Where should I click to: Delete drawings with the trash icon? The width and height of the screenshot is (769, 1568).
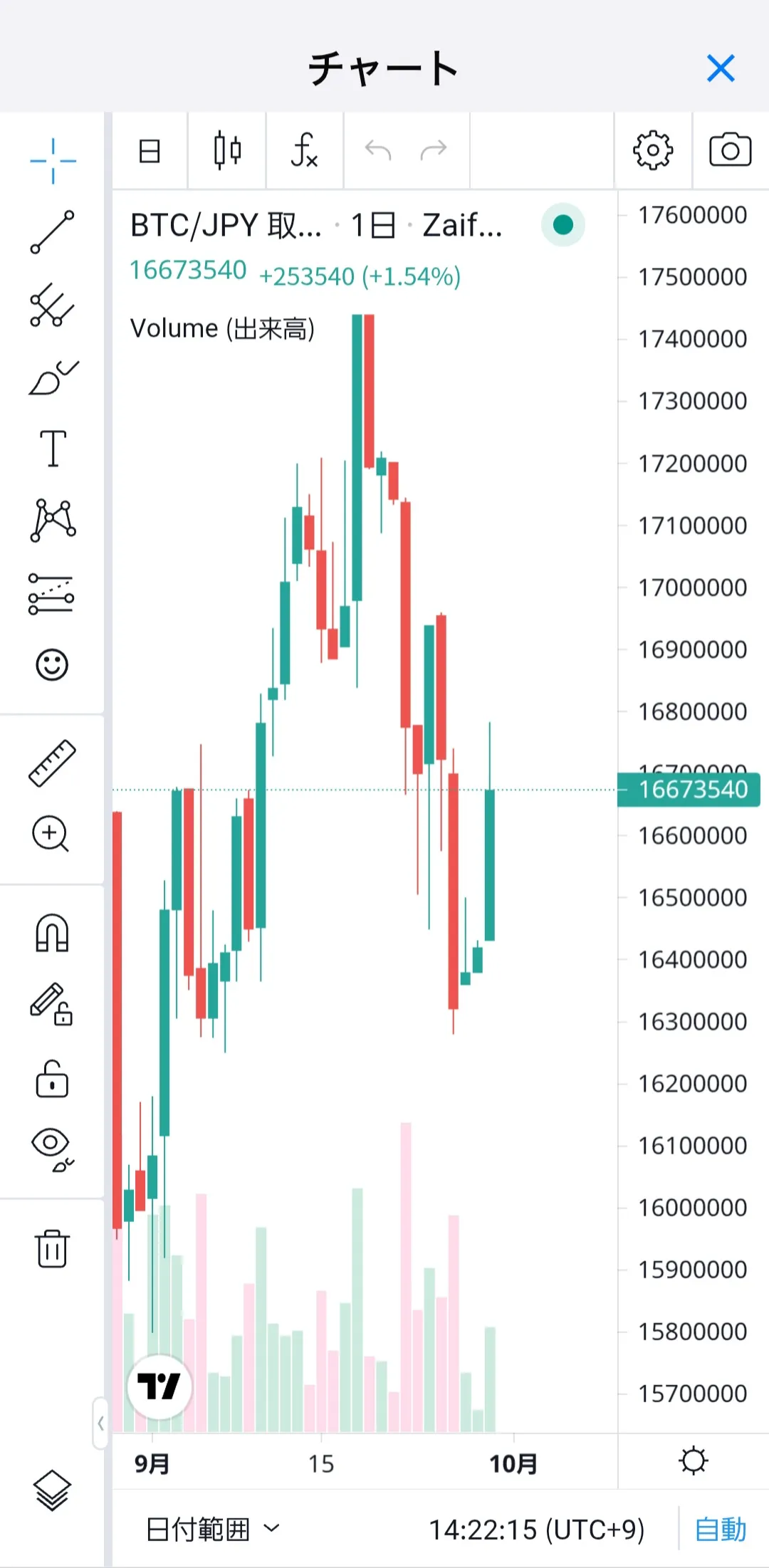click(52, 1248)
